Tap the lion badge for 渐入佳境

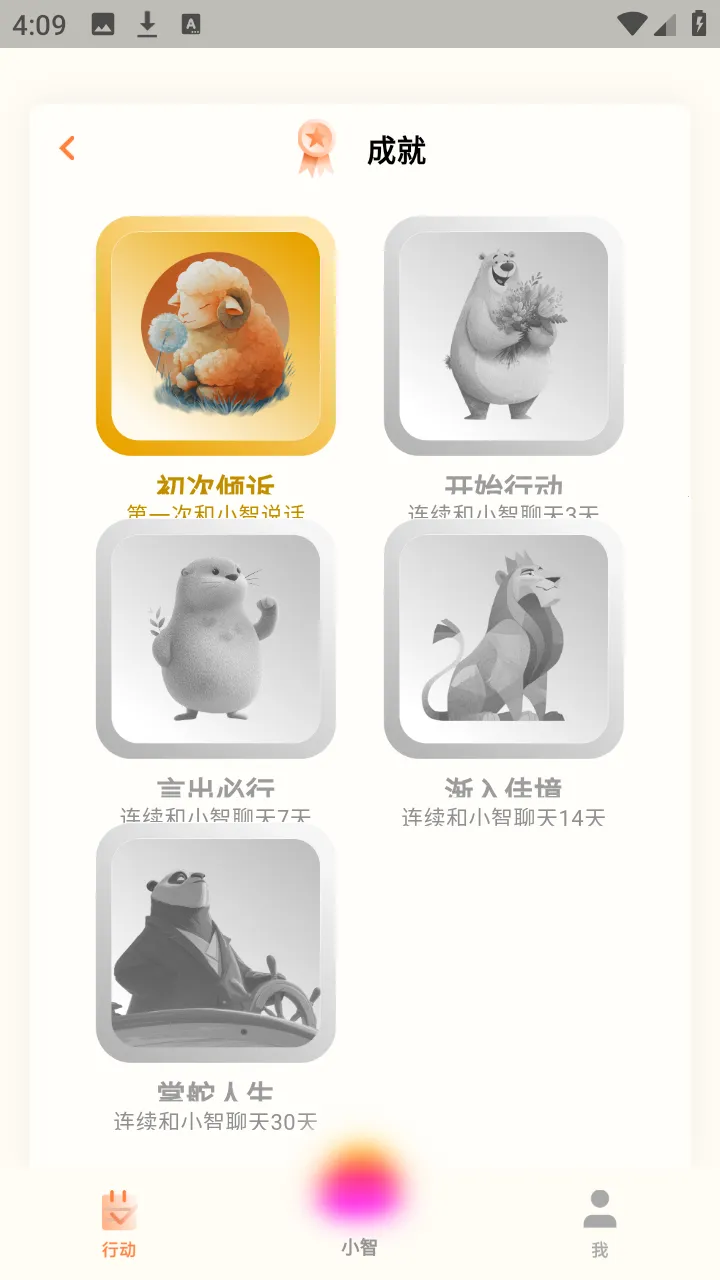click(503, 641)
